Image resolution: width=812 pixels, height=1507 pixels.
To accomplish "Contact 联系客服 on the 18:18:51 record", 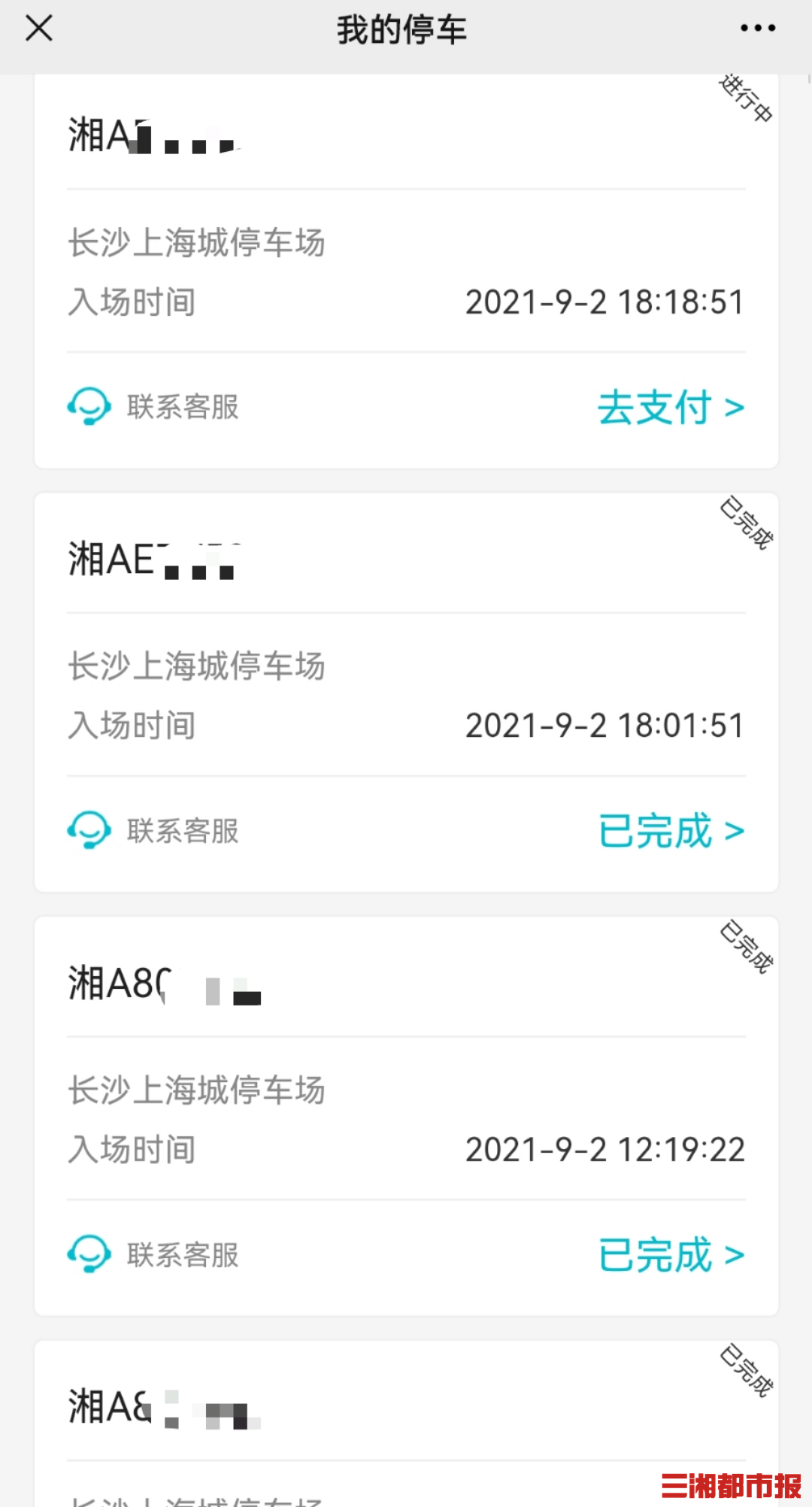I will (153, 407).
